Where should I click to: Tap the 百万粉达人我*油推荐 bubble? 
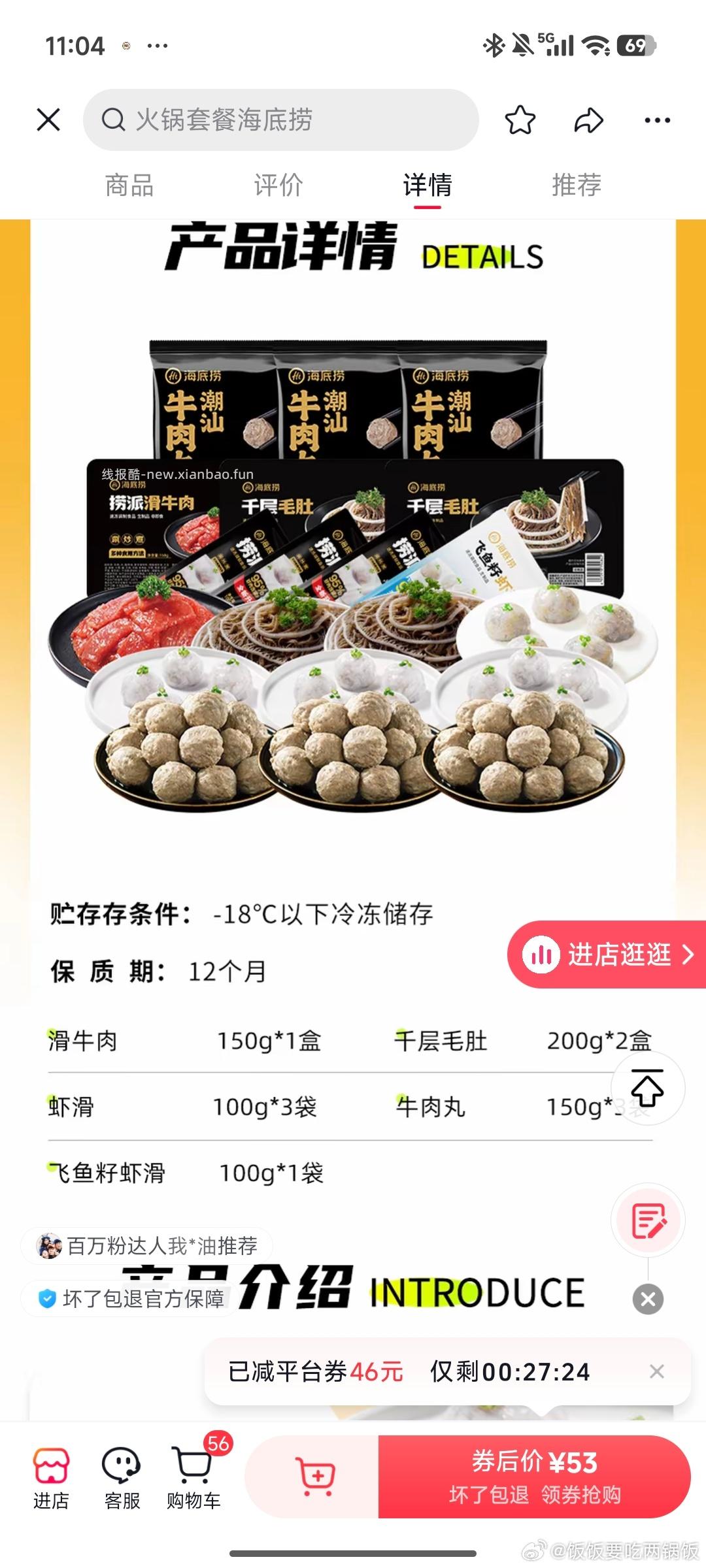coord(150,1245)
